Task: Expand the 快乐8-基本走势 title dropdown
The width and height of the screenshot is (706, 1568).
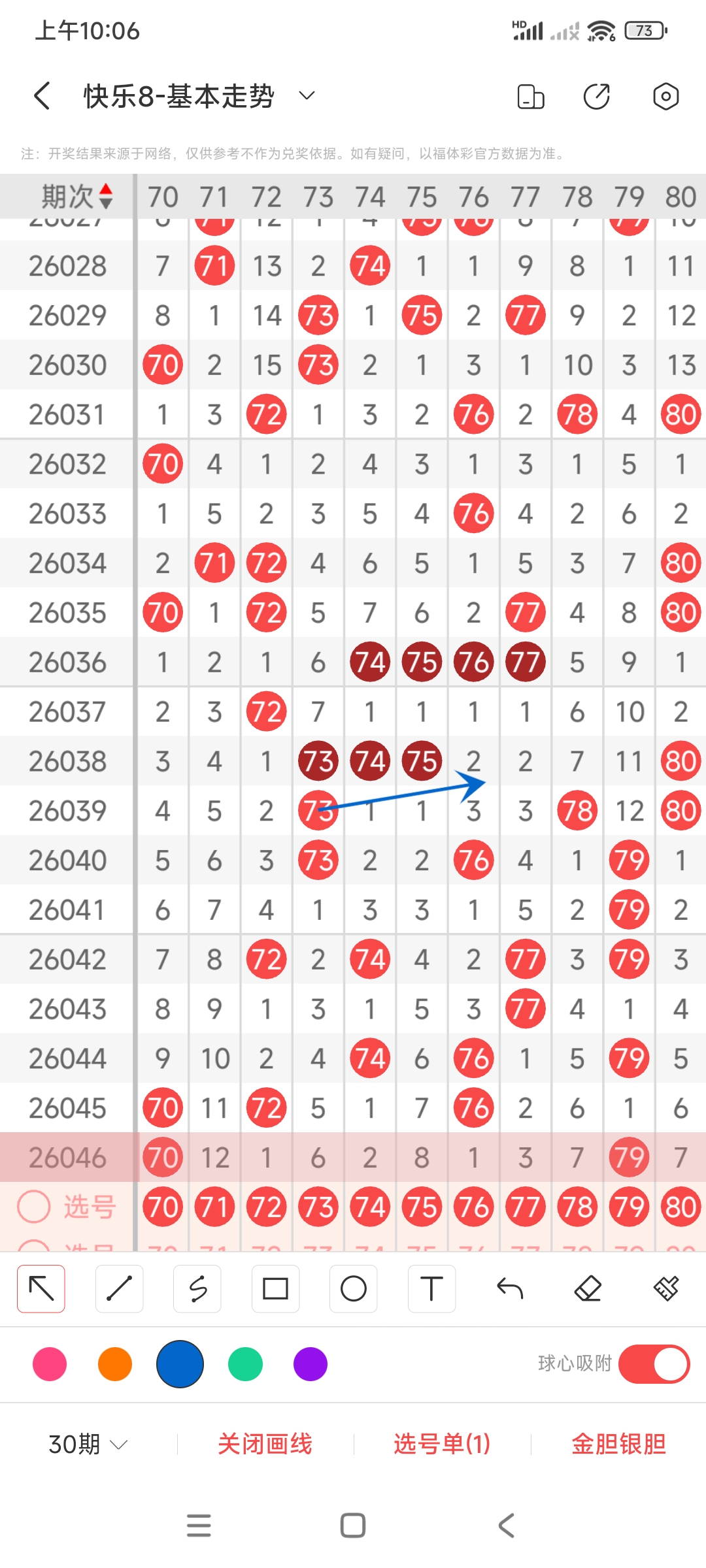Action: click(307, 96)
